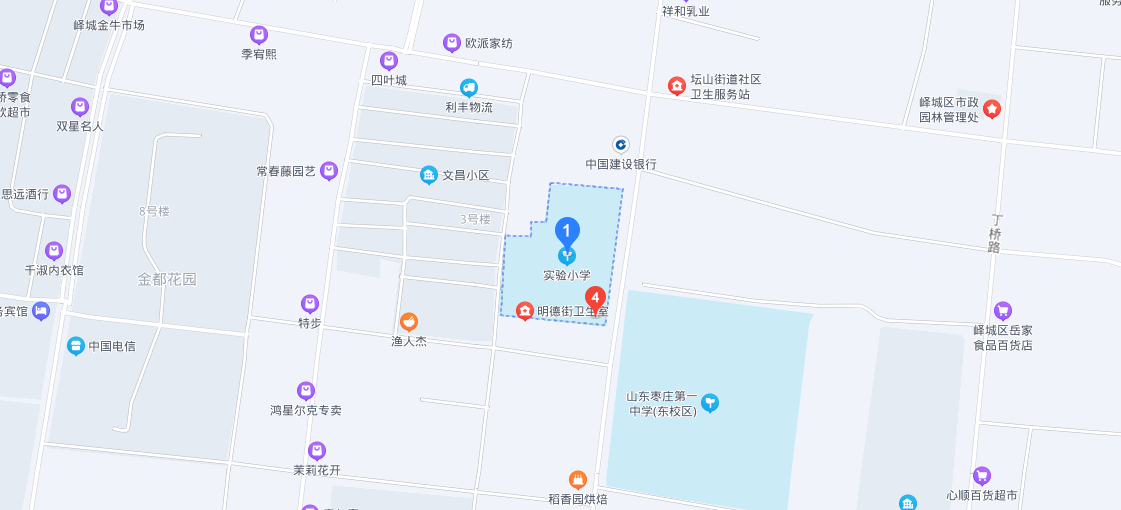Tap the 明德街卫生室 clinic marker
This screenshot has width=1121, height=510.
pyautogui.click(x=524, y=311)
